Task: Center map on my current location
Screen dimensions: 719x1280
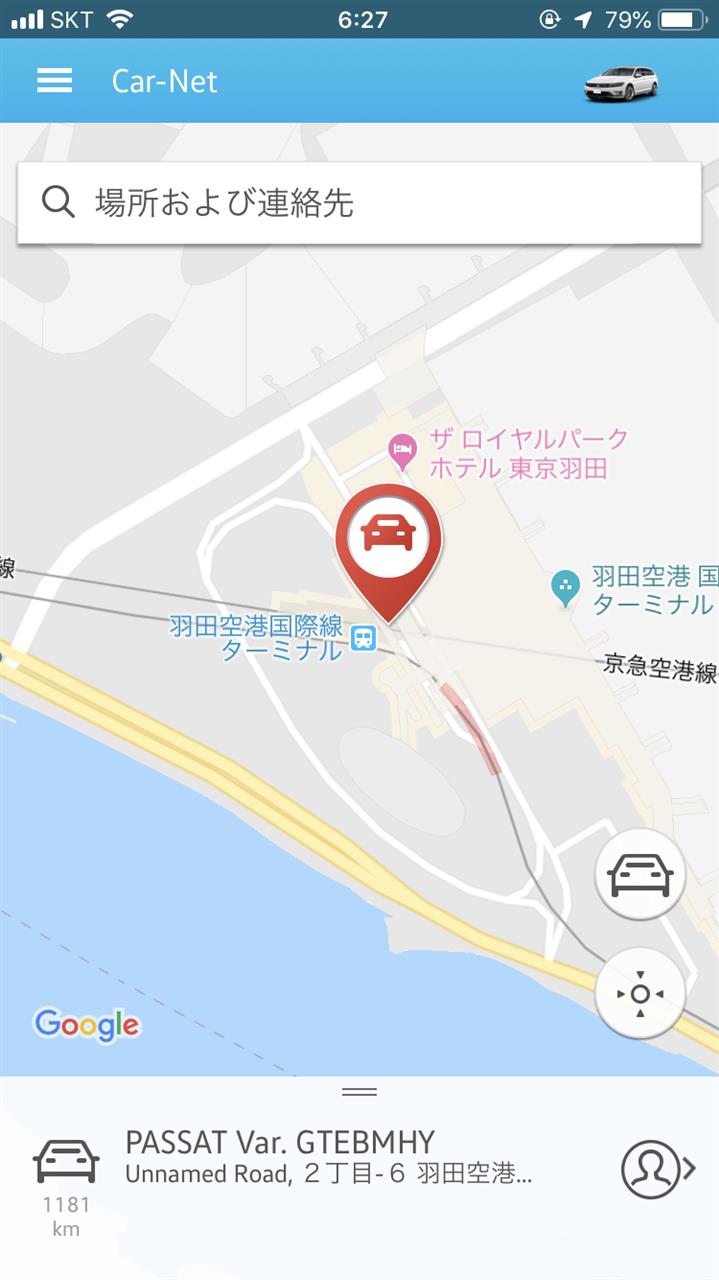Action: (640, 994)
